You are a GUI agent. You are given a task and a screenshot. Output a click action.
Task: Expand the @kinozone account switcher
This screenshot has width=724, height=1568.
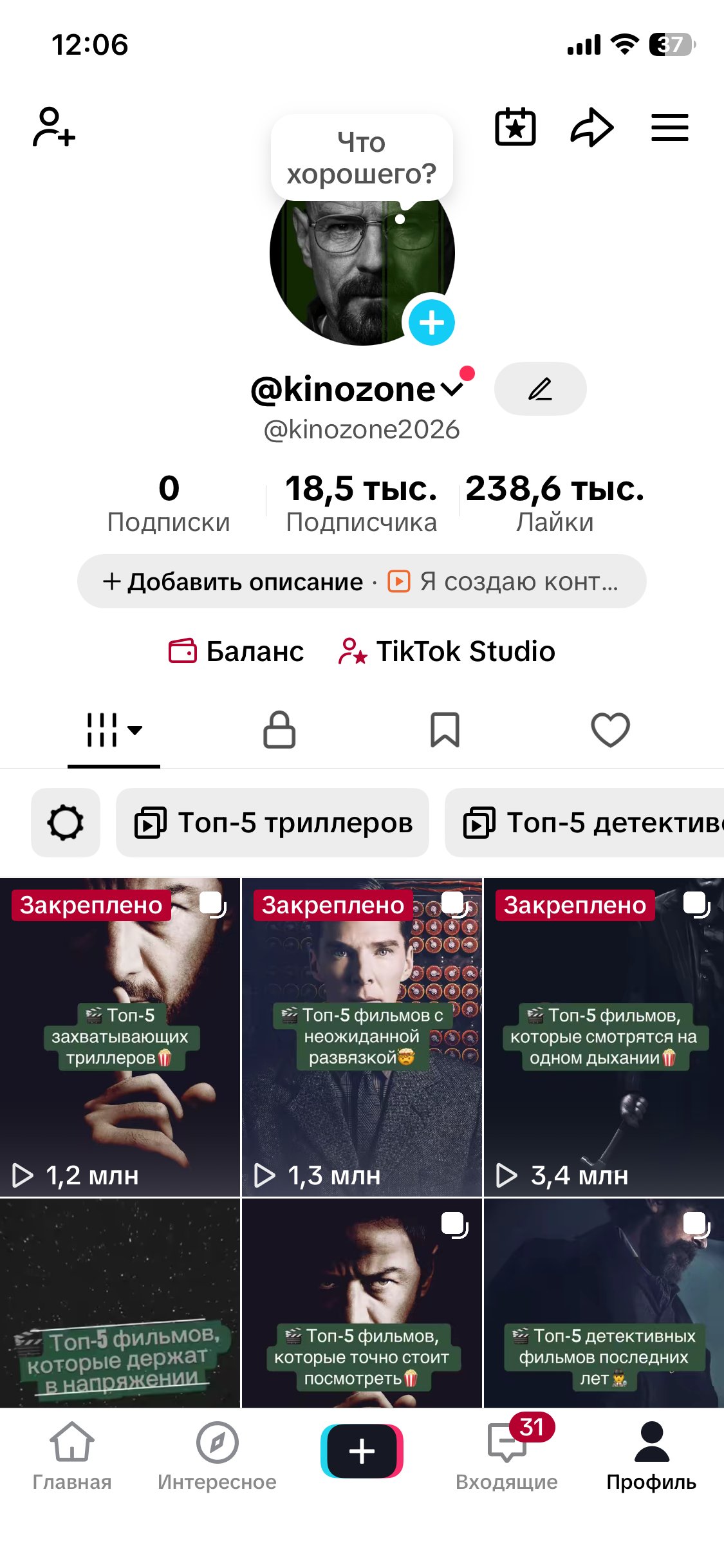(x=452, y=389)
